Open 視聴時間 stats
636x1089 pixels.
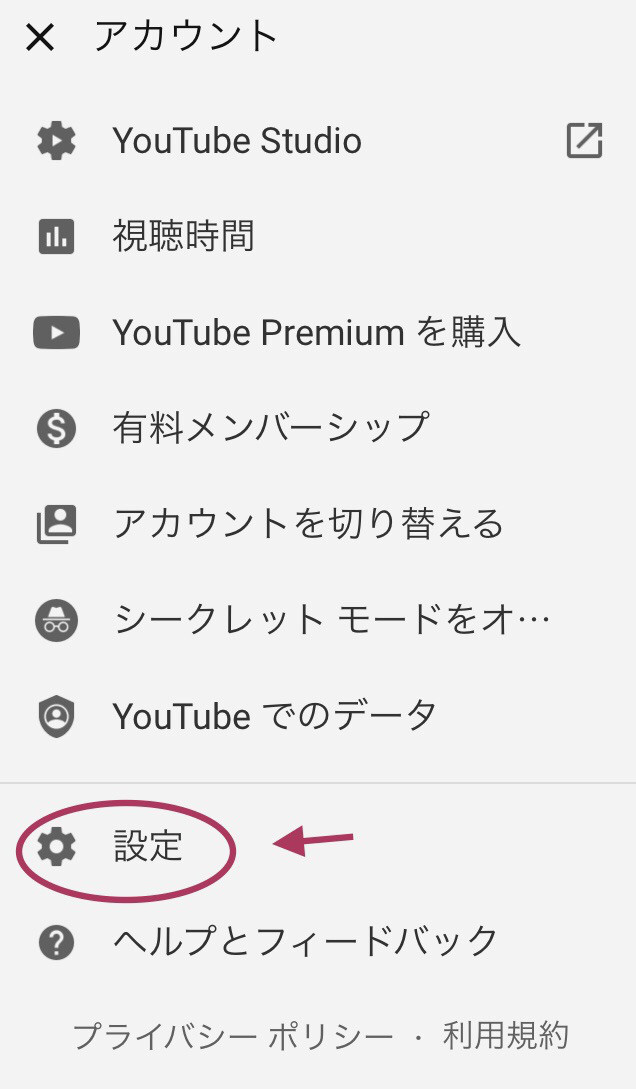[183, 237]
